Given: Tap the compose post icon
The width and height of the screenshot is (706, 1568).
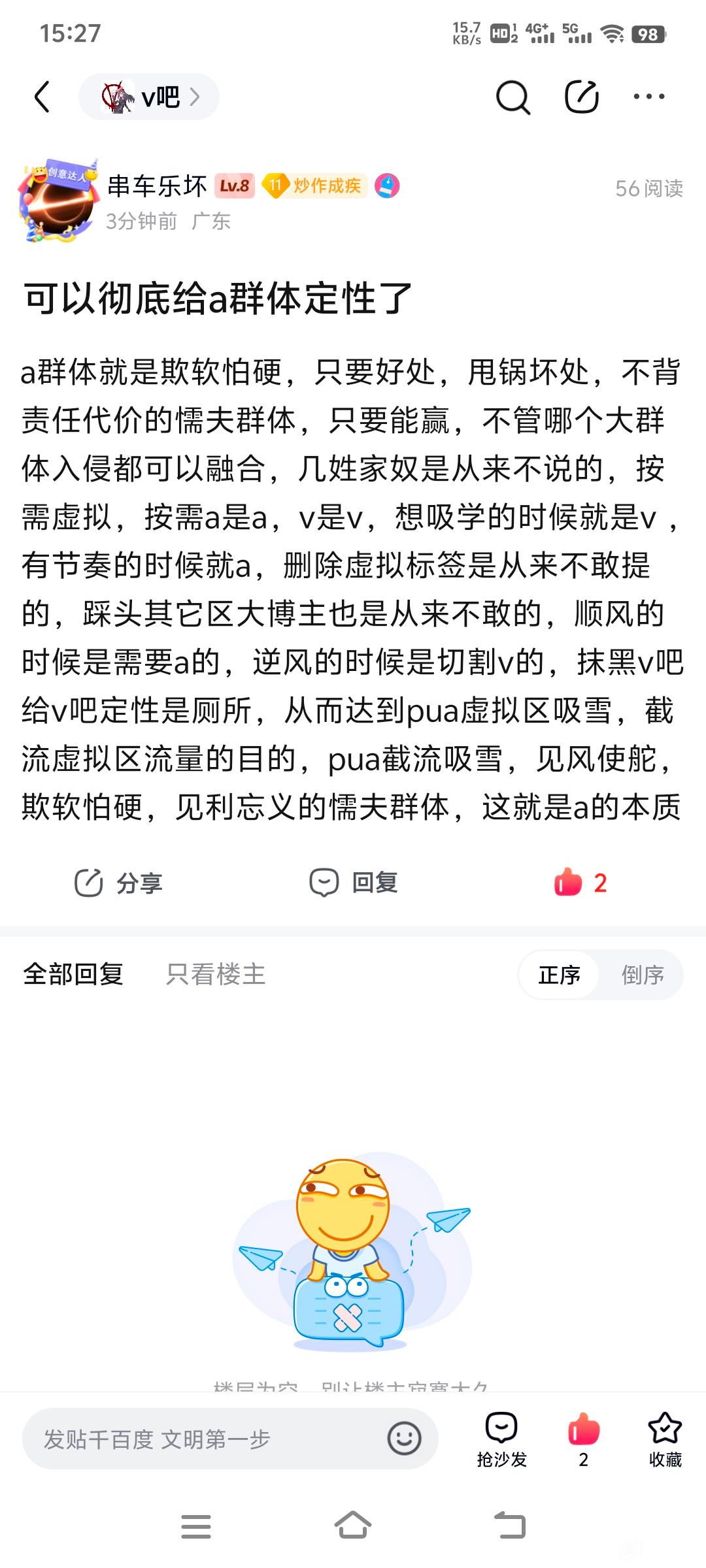Looking at the screenshot, I should (582, 97).
